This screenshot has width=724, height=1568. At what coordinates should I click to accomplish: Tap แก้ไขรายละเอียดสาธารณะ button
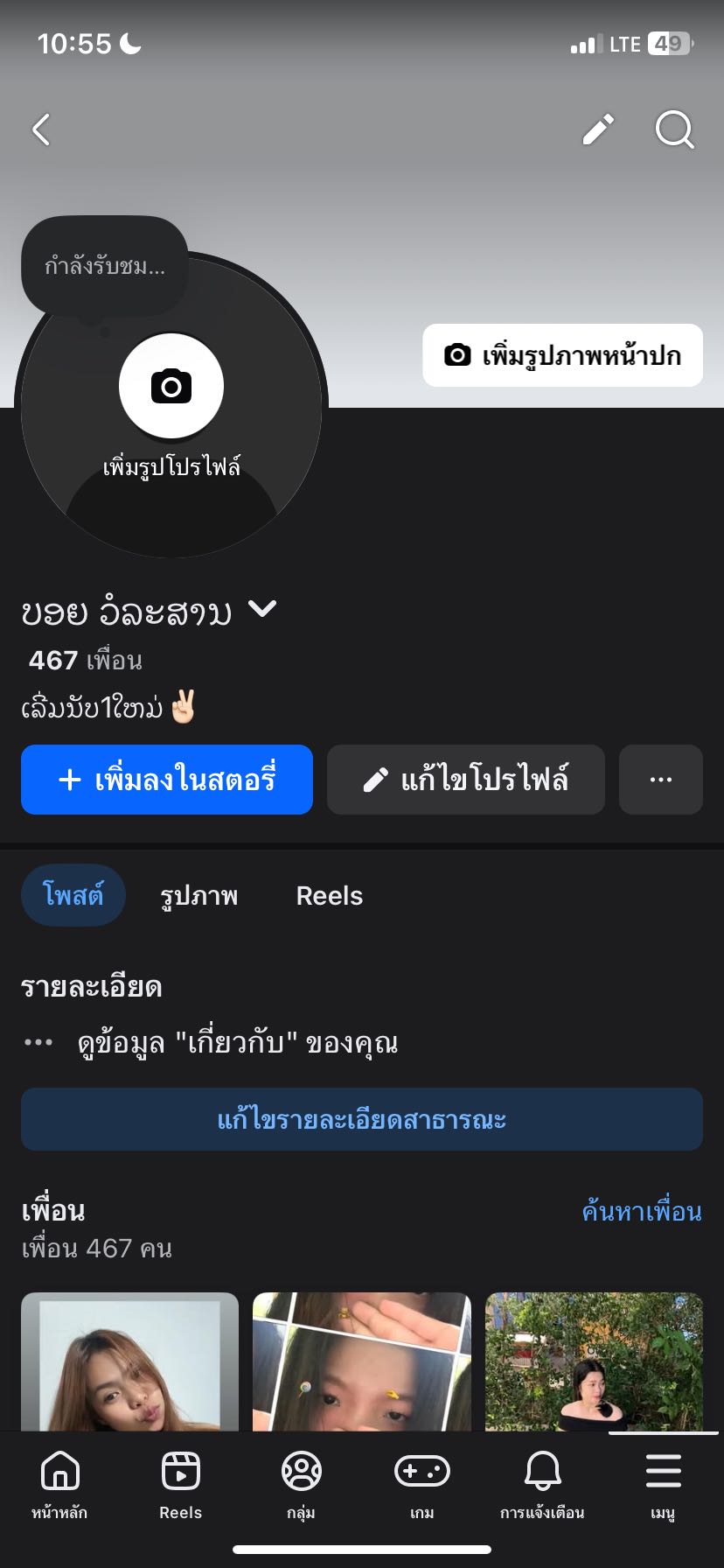click(x=362, y=1119)
